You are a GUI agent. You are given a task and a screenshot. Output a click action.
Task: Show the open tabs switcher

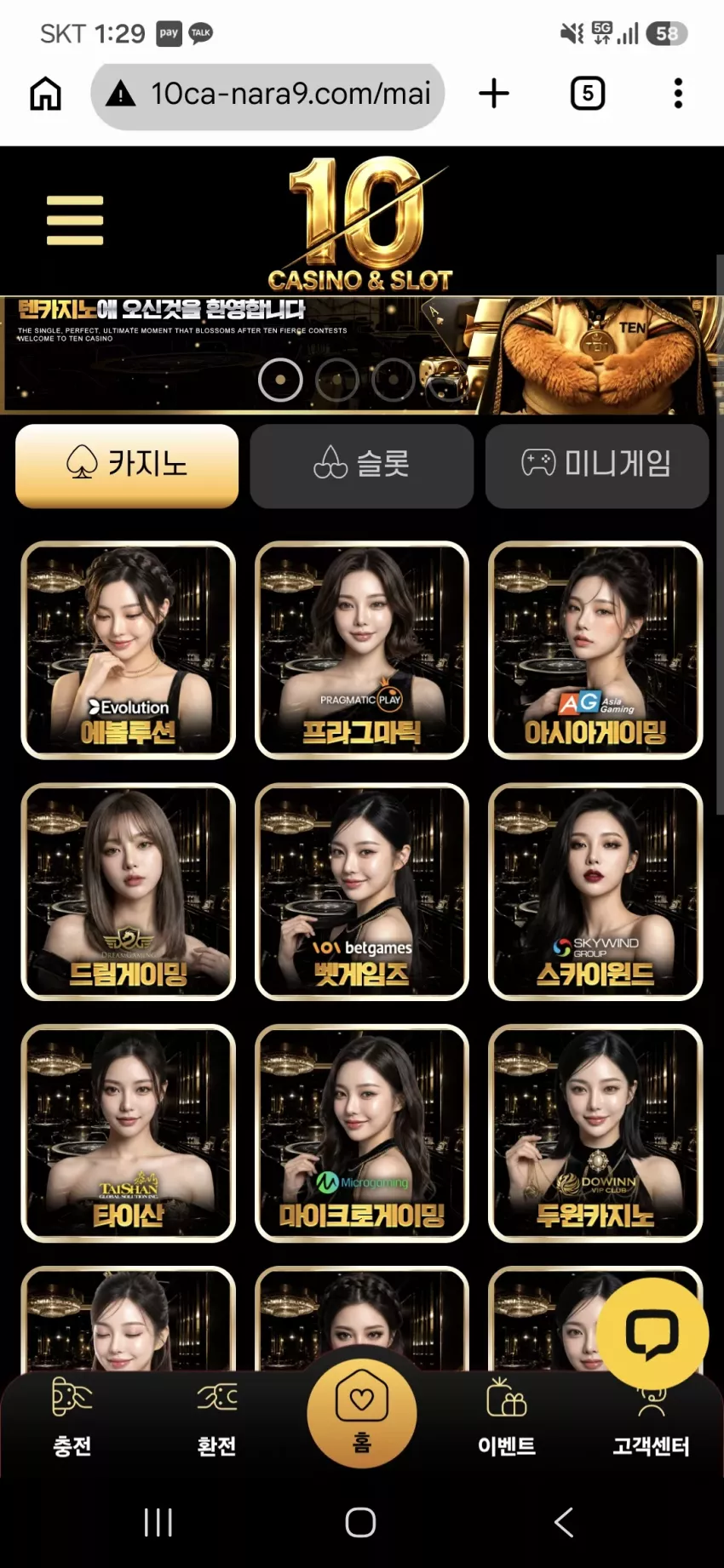click(588, 94)
